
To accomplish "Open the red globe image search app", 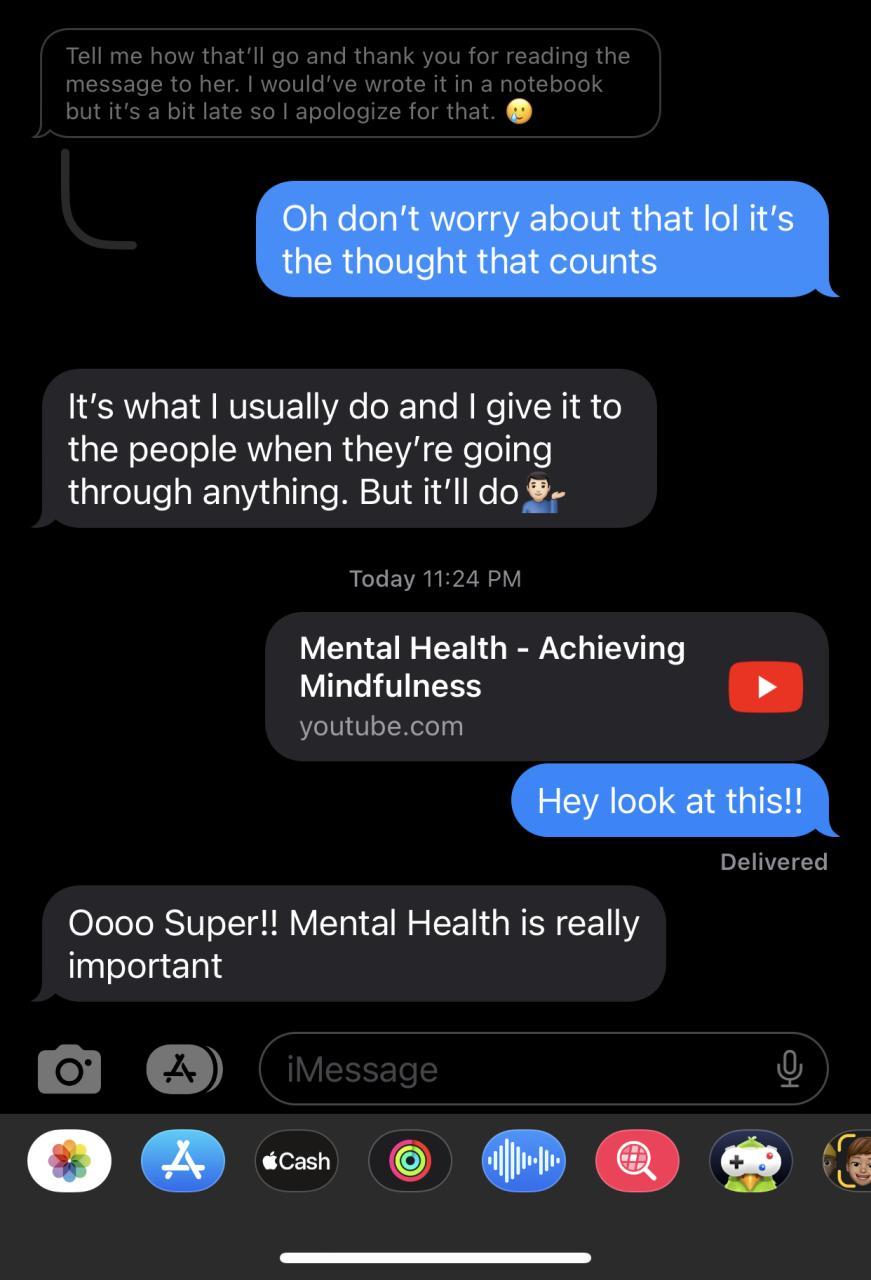I will coord(637,1161).
